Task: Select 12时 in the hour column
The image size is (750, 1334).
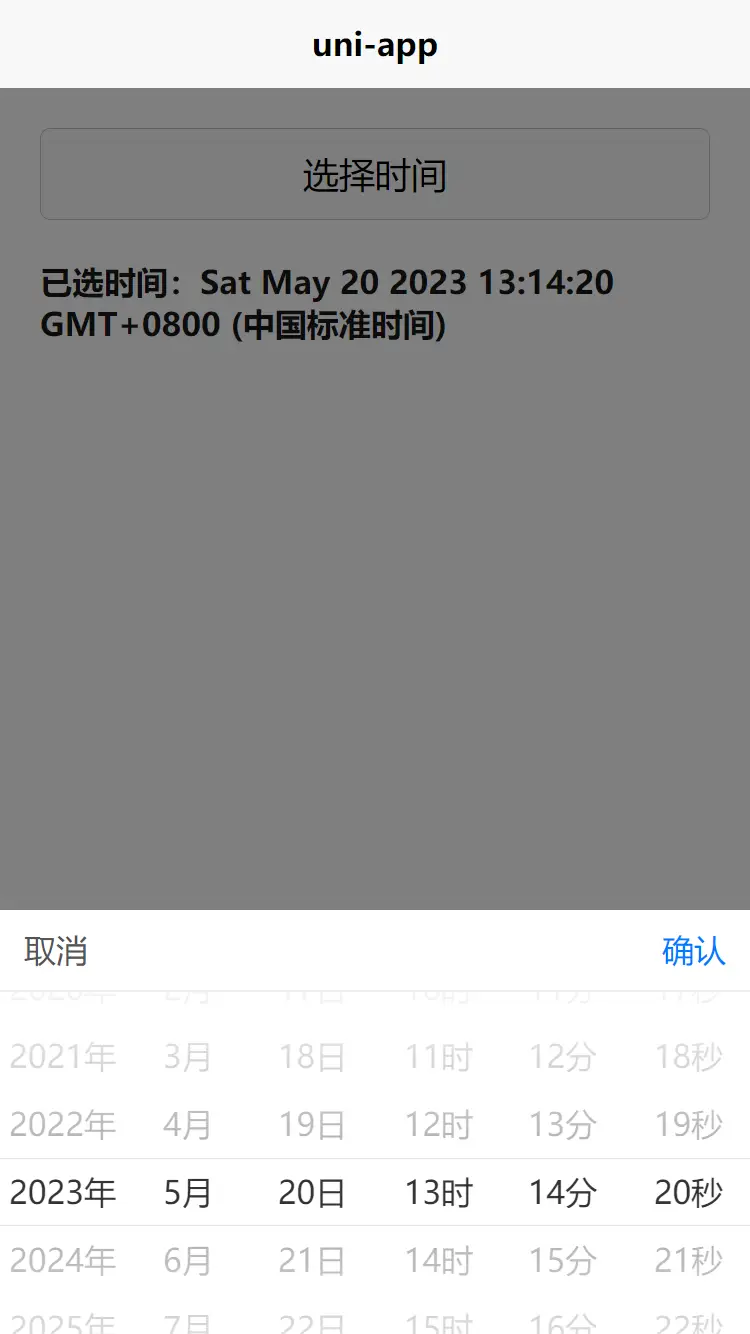Action: 438,1125
